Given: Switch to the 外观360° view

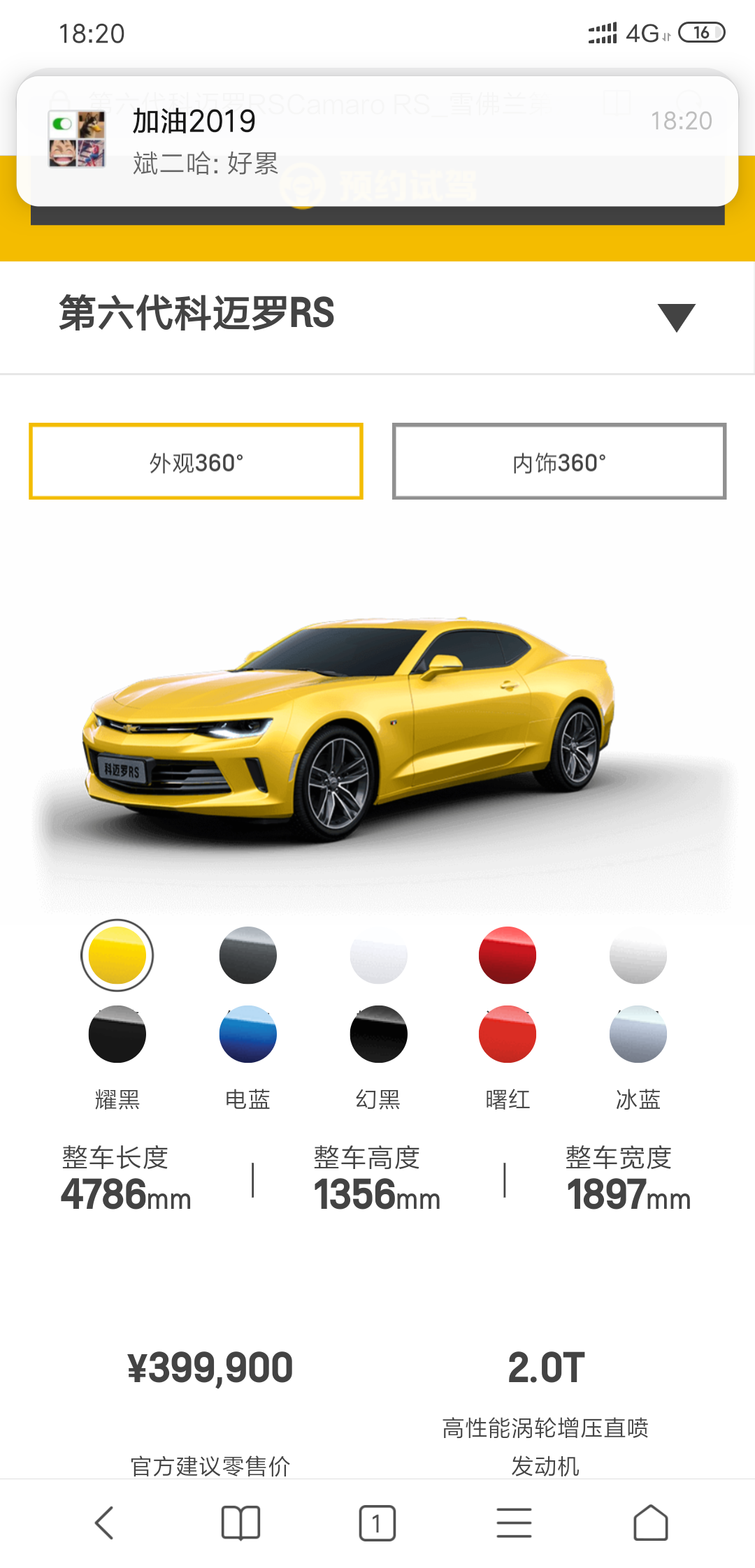Looking at the screenshot, I should [x=196, y=461].
